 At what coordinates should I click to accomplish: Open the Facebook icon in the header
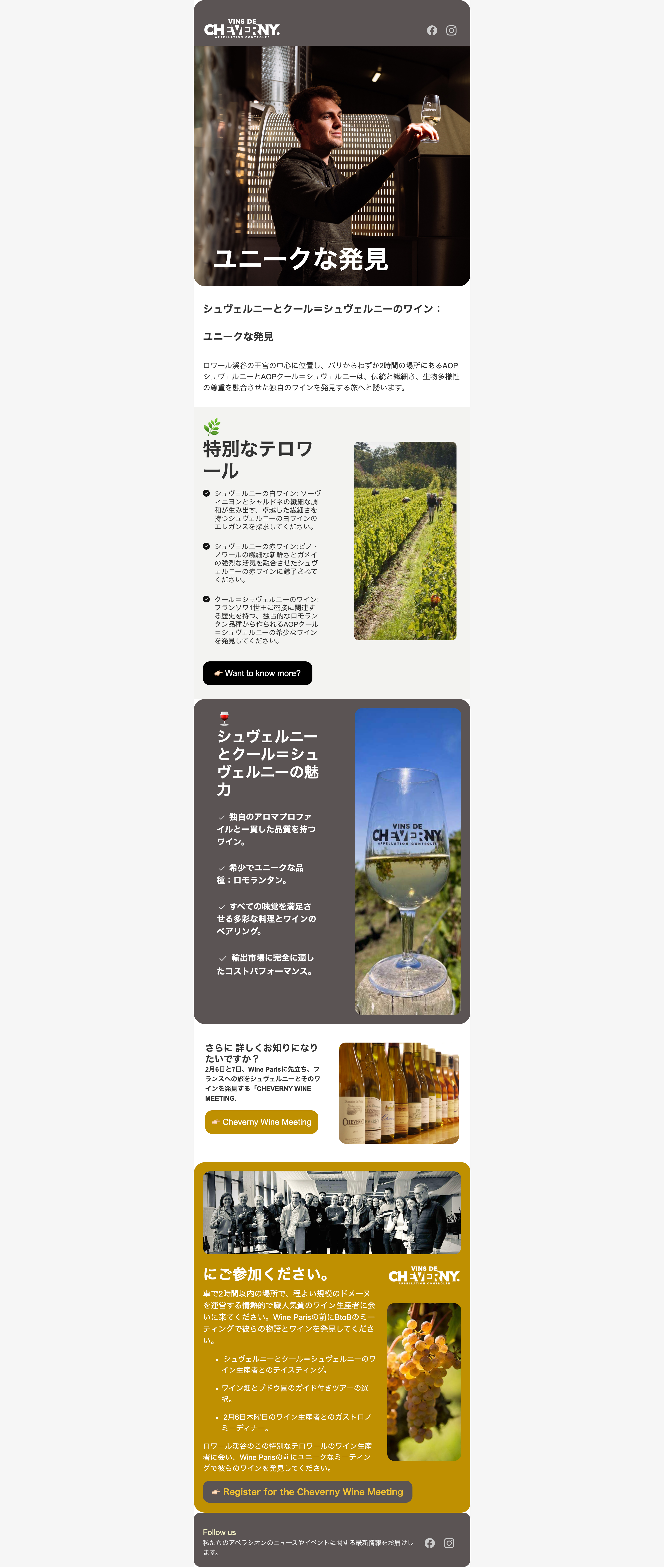432,30
